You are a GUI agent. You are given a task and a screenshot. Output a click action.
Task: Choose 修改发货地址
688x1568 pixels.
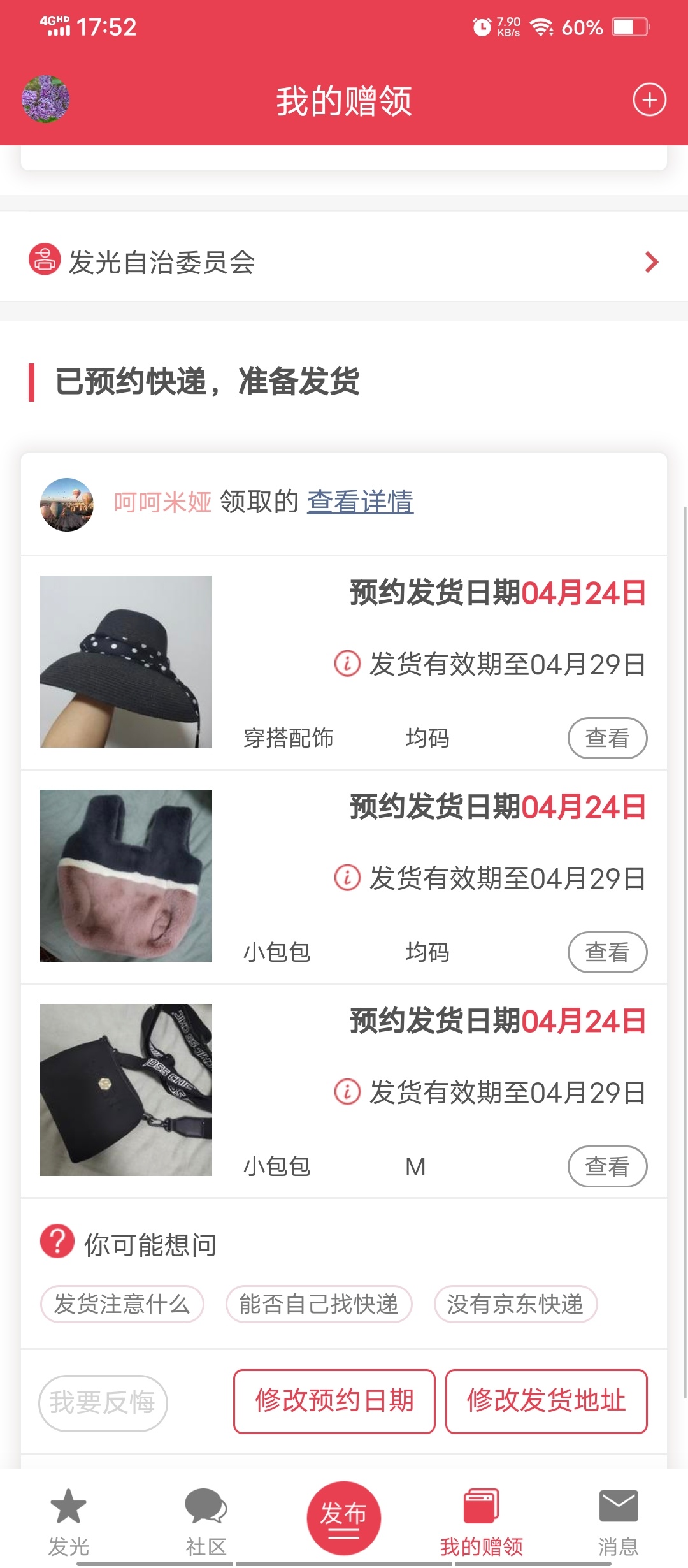pos(546,1401)
